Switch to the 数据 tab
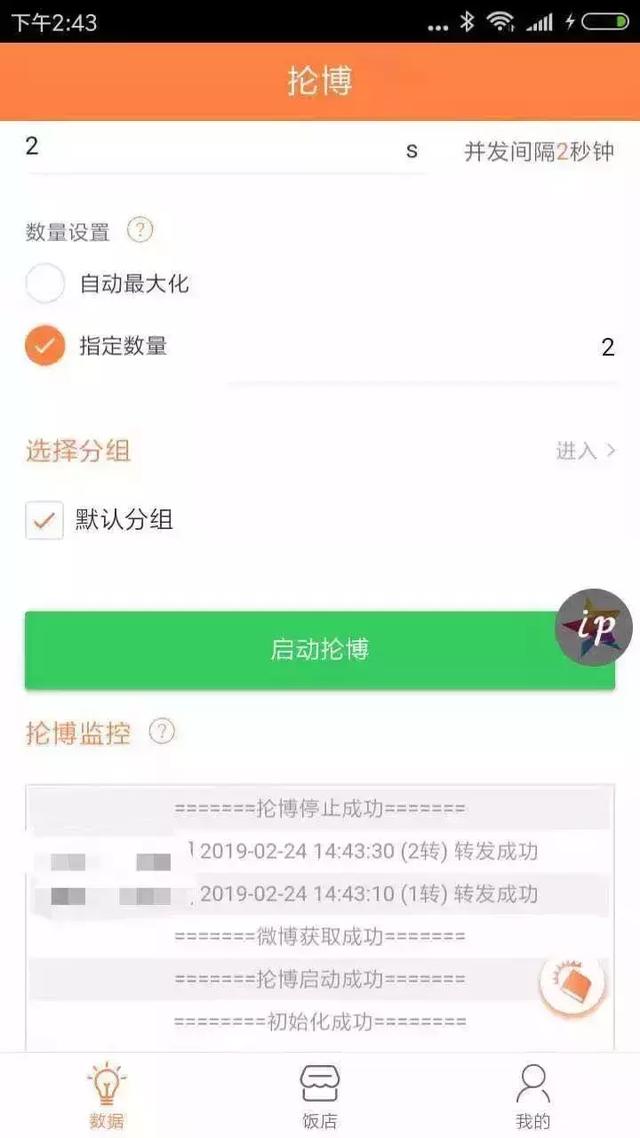The width and height of the screenshot is (640, 1138). pyautogui.click(x=106, y=1096)
